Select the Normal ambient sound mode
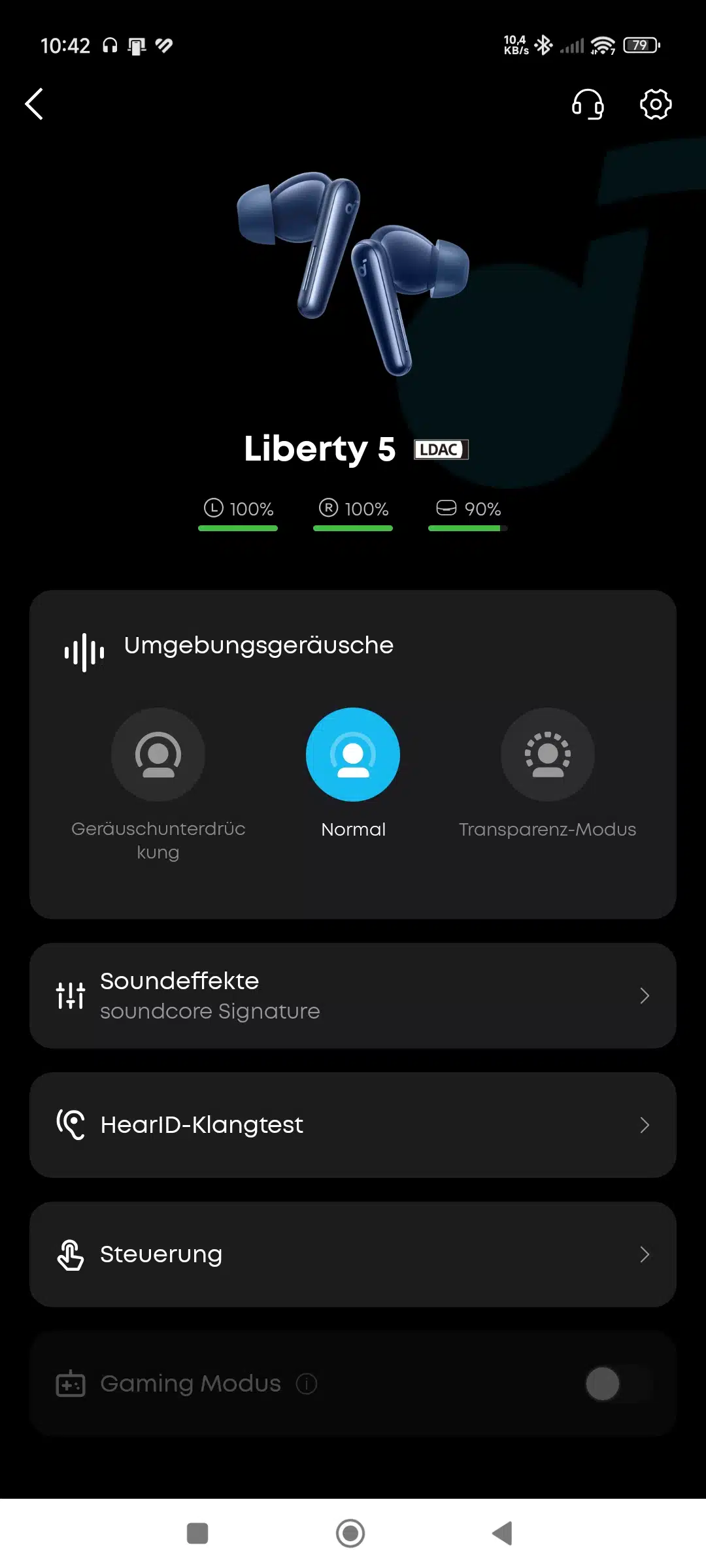Viewport: 706px width, 1568px height. pyautogui.click(x=353, y=755)
